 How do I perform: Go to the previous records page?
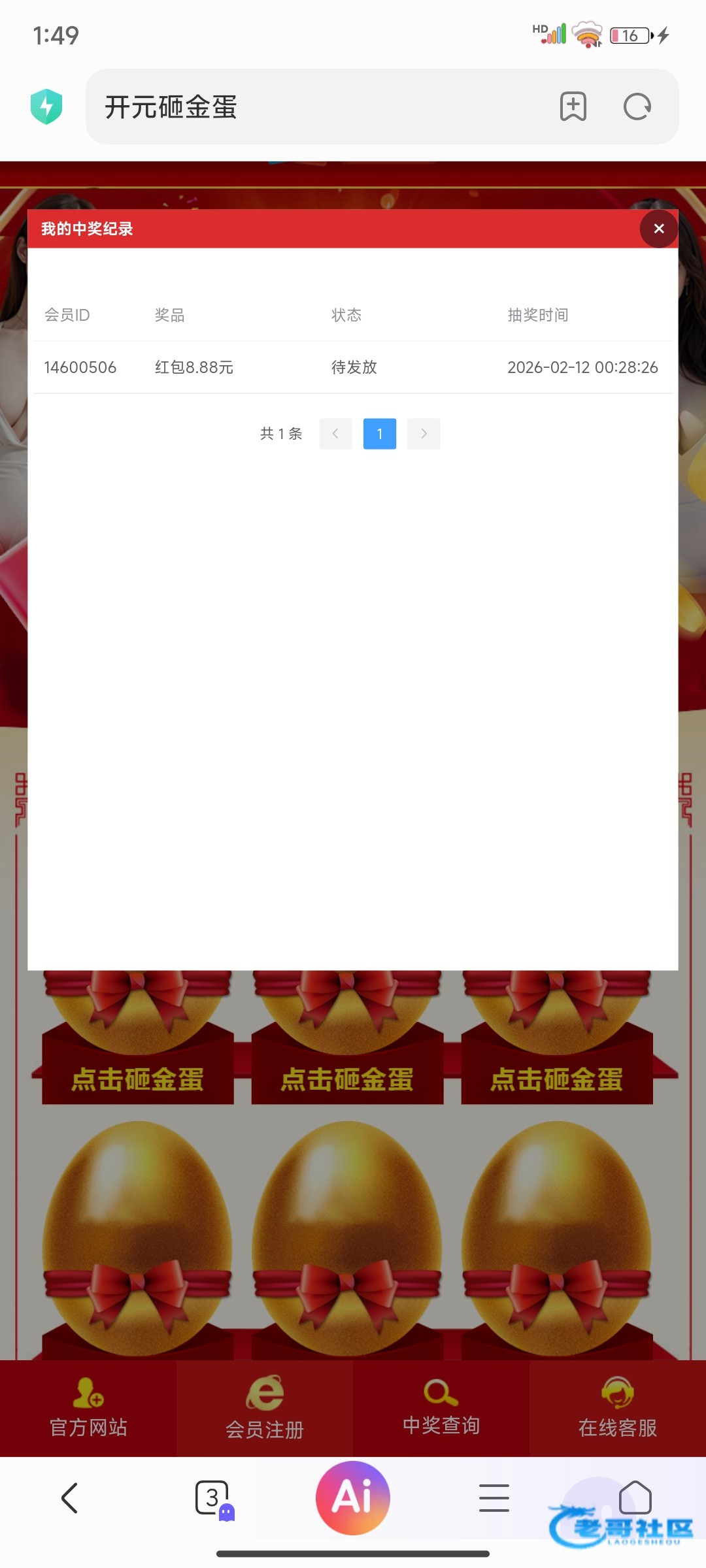coord(335,434)
